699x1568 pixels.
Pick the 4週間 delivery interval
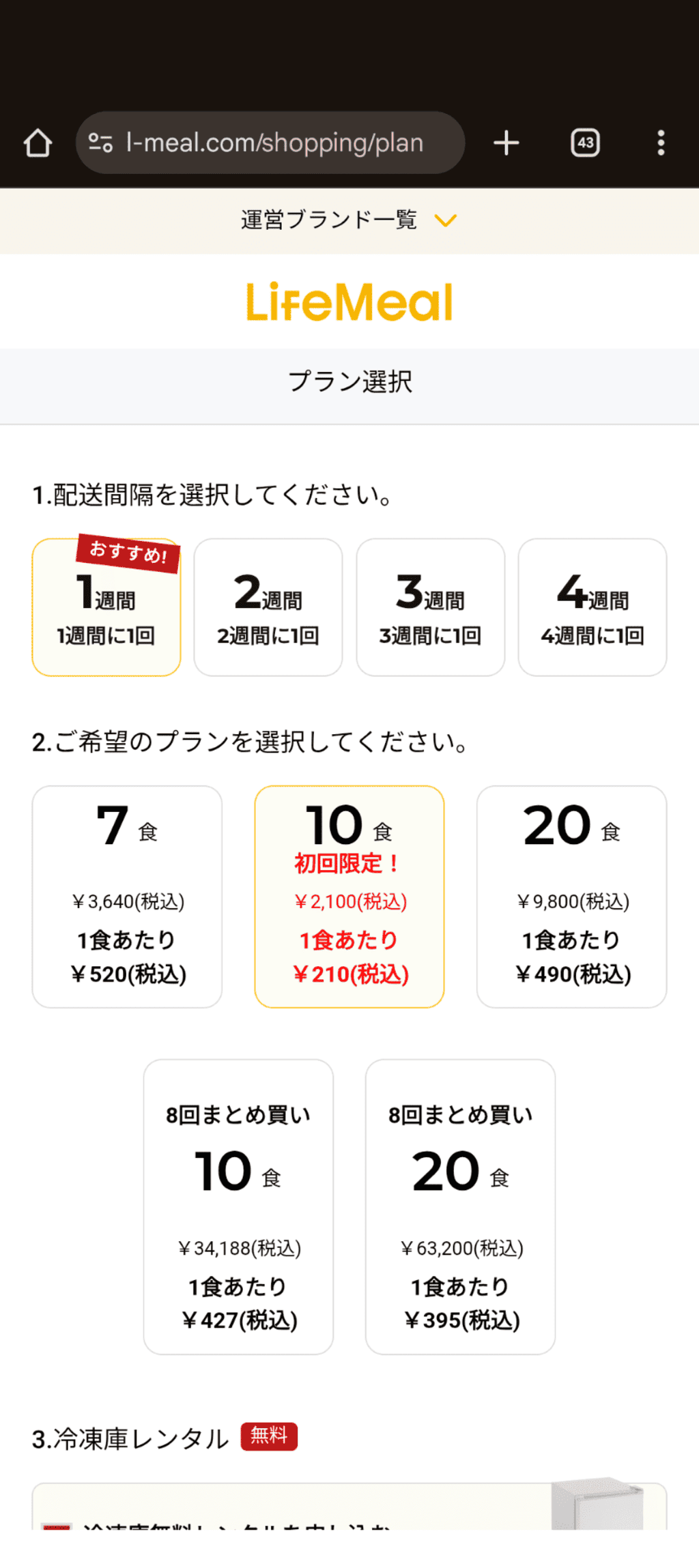click(x=592, y=607)
